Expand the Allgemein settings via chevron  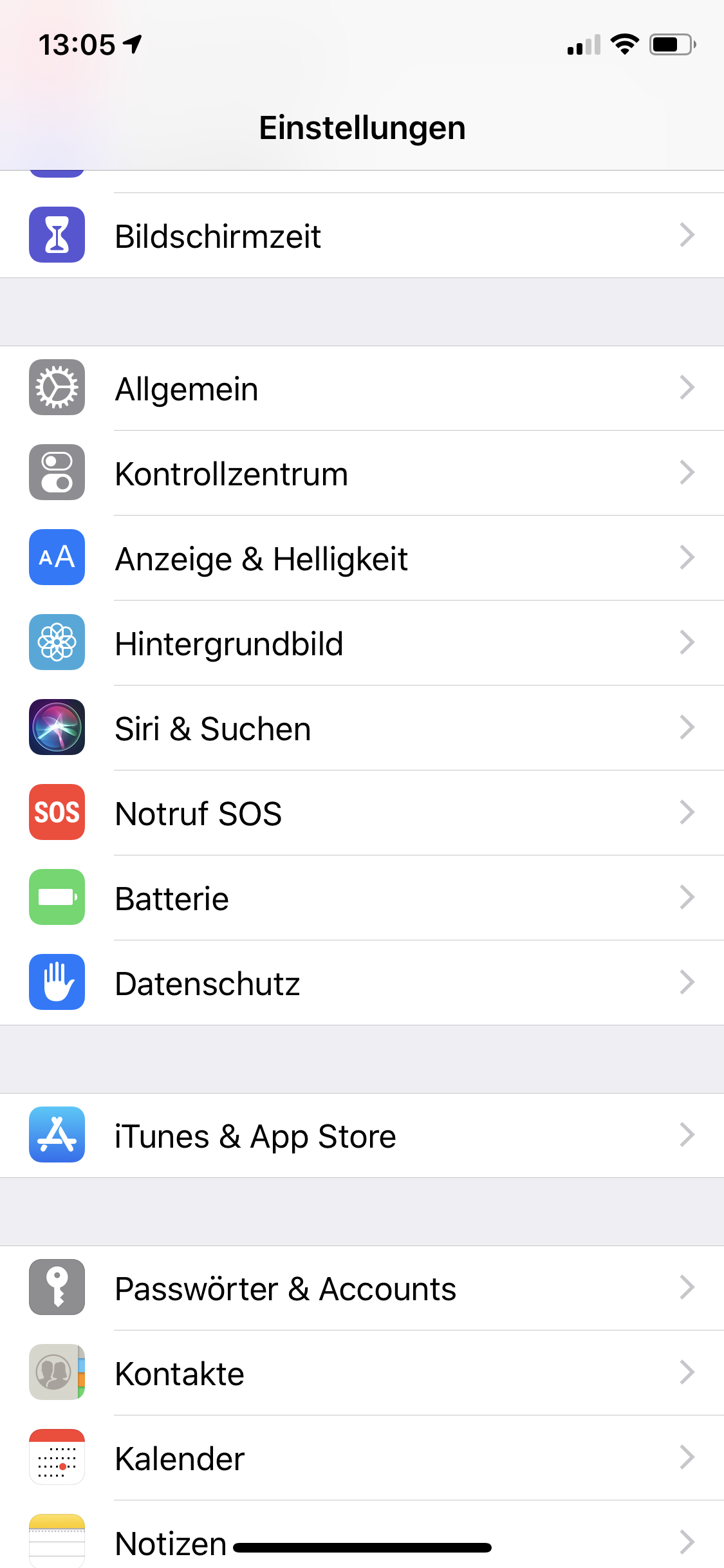687,388
